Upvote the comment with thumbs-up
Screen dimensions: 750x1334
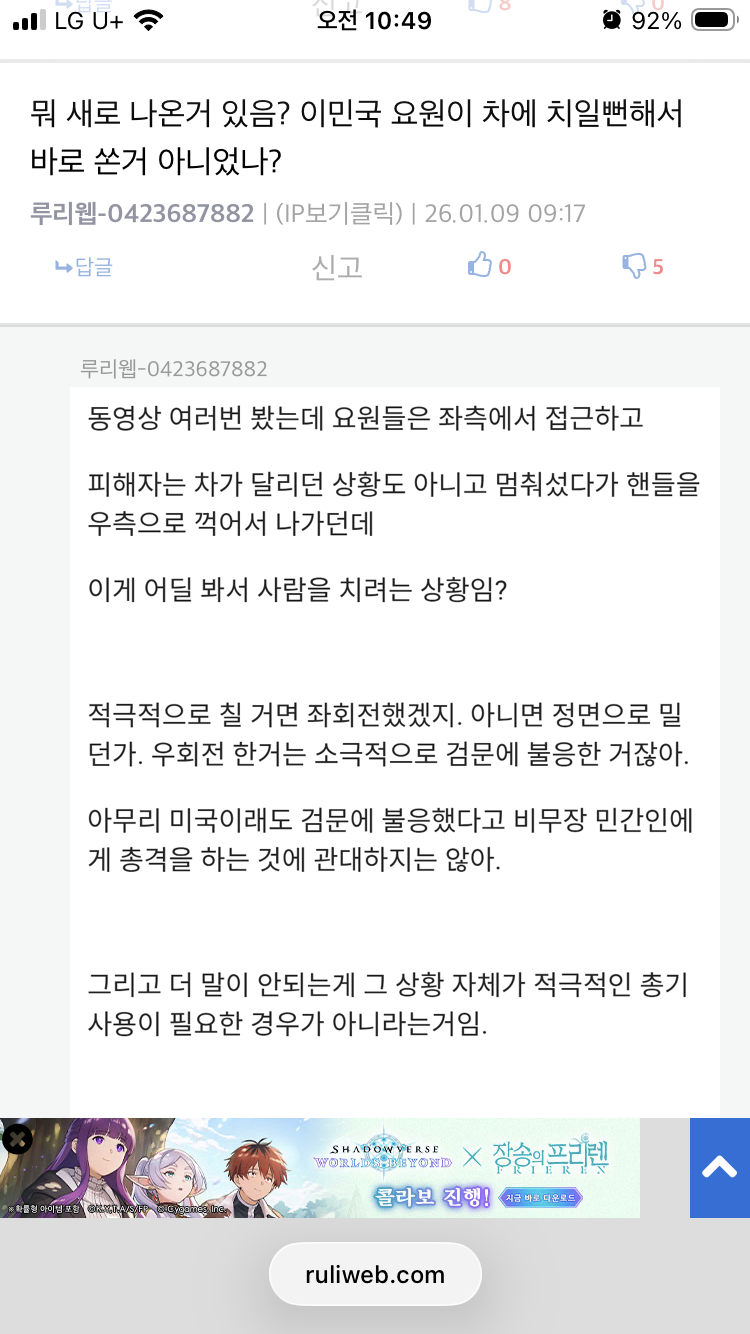(481, 265)
